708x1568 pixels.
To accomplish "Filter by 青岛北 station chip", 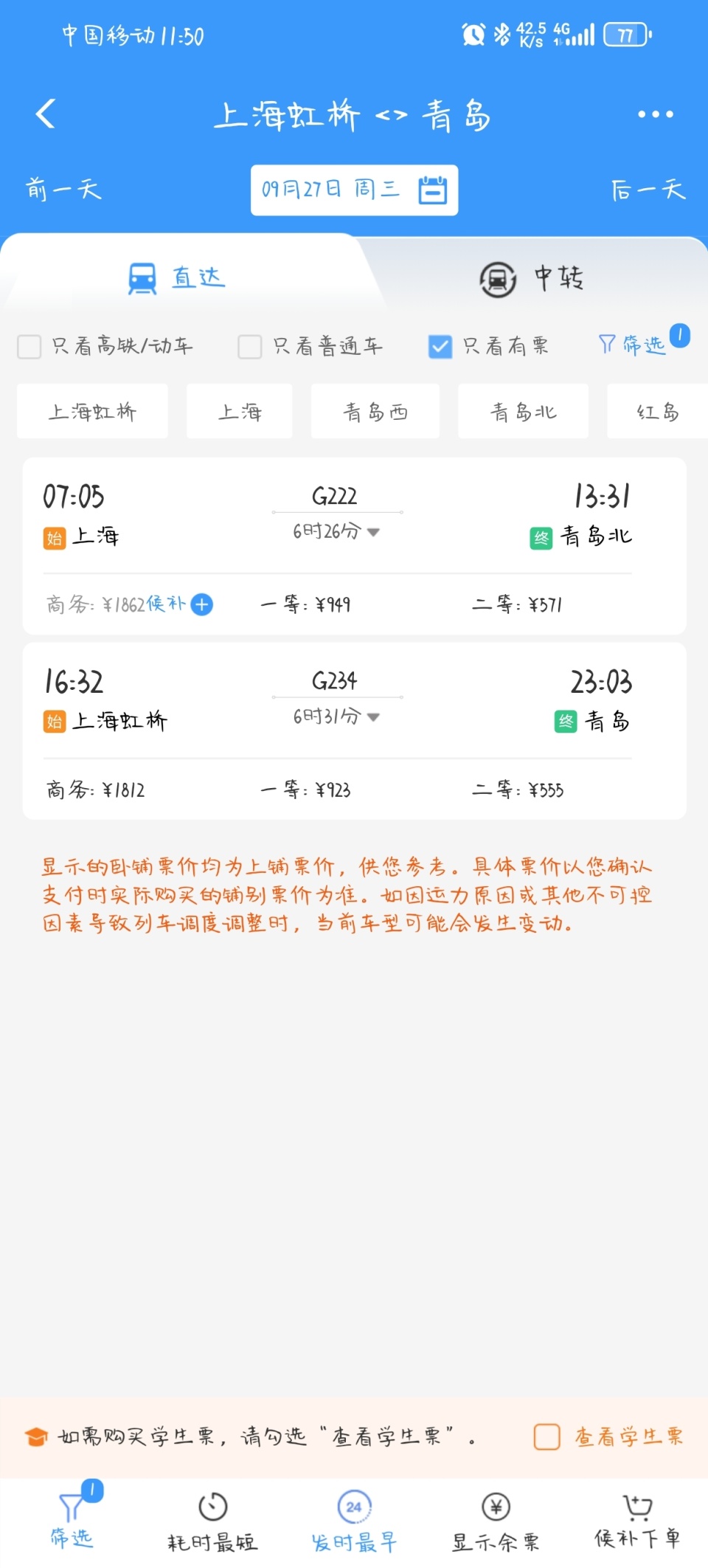I will (523, 412).
